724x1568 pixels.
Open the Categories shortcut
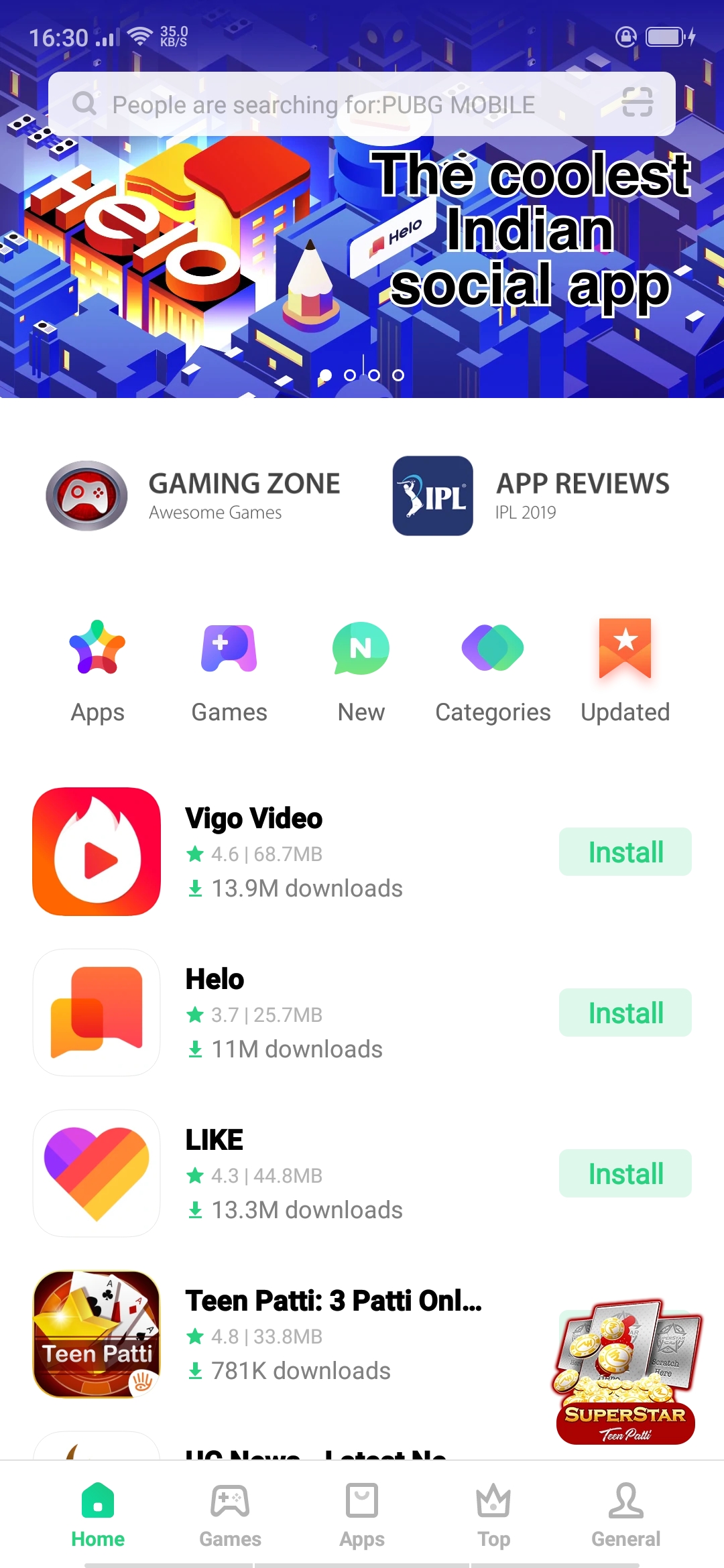[x=493, y=671]
